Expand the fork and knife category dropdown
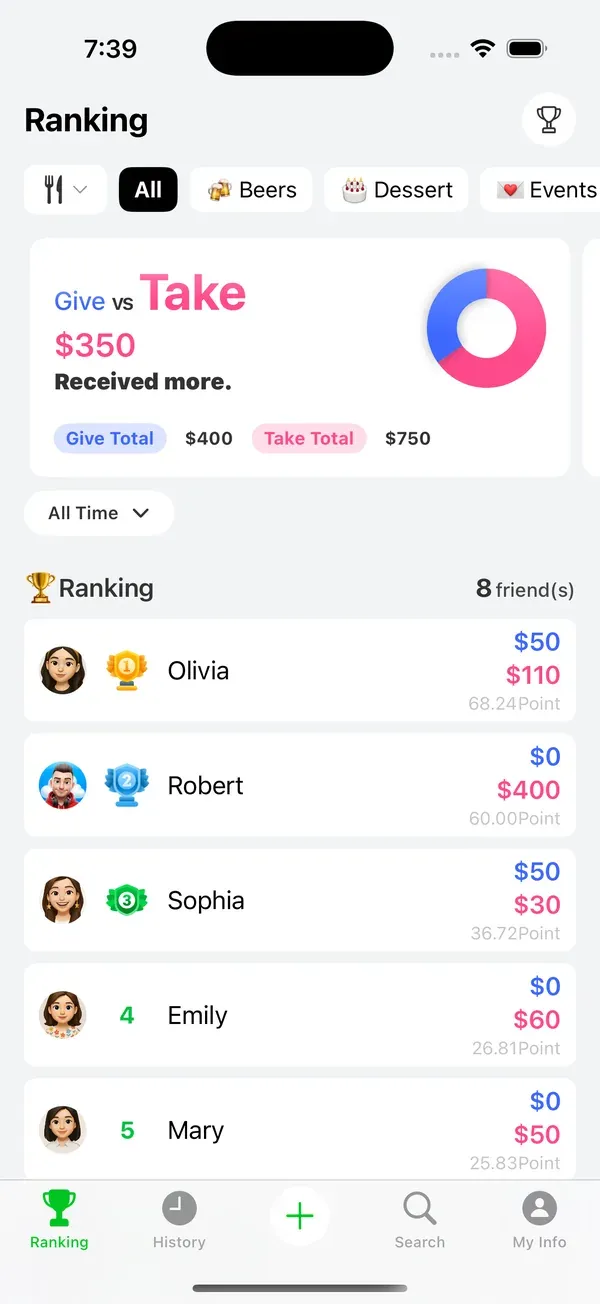Viewport: 600px width, 1304px height. 65,190
